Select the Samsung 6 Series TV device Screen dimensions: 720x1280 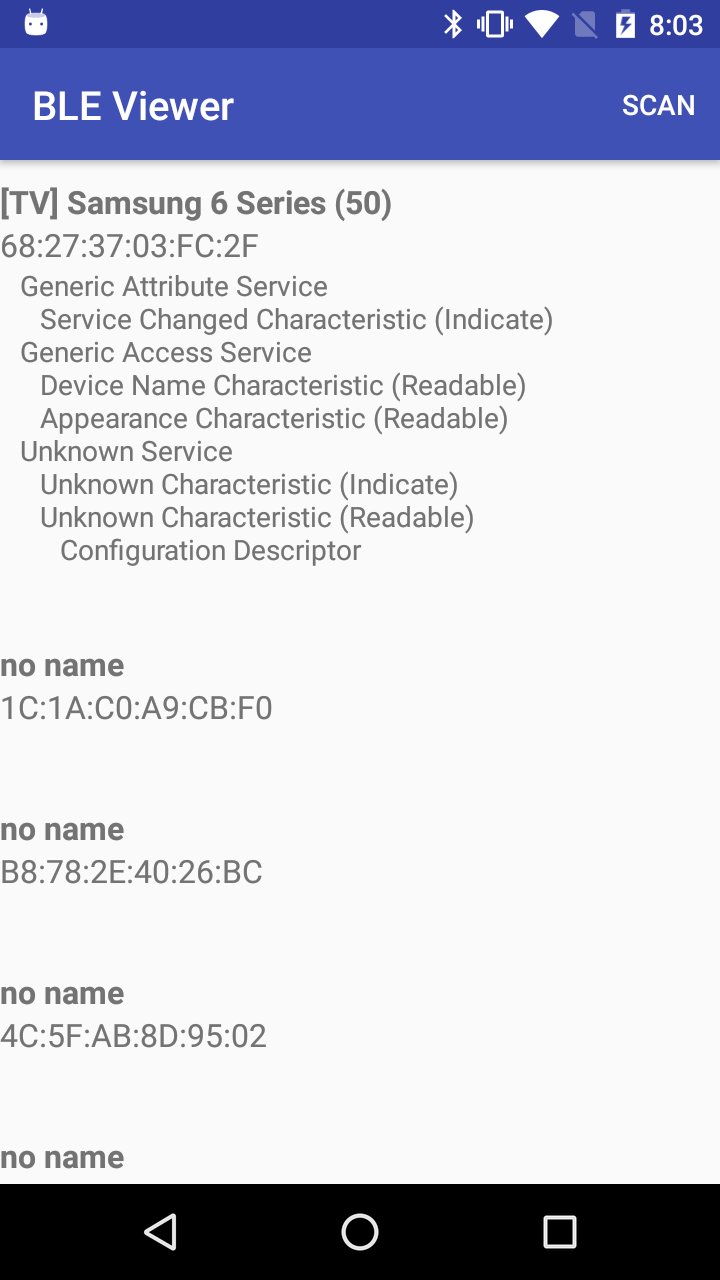tap(196, 202)
